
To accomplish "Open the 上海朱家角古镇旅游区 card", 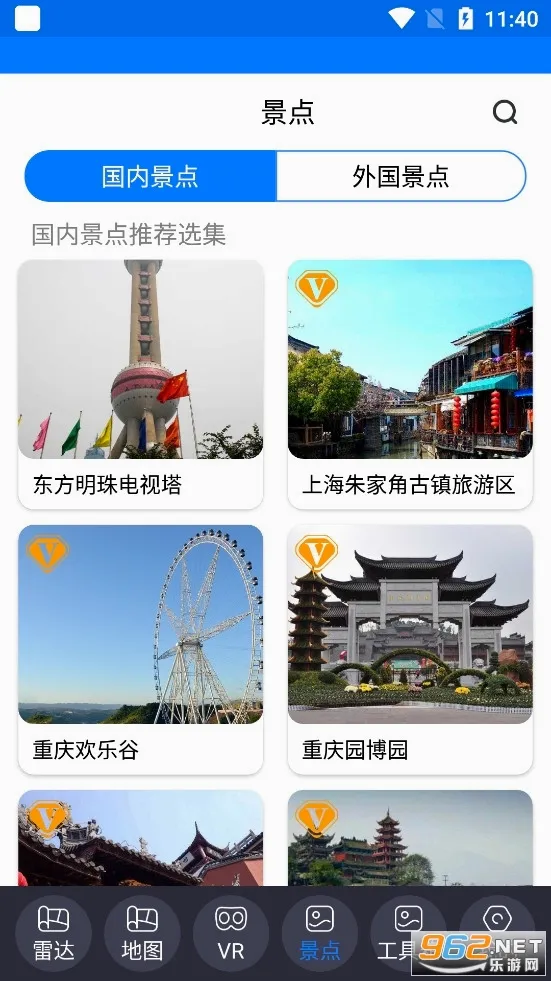I will tap(410, 384).
